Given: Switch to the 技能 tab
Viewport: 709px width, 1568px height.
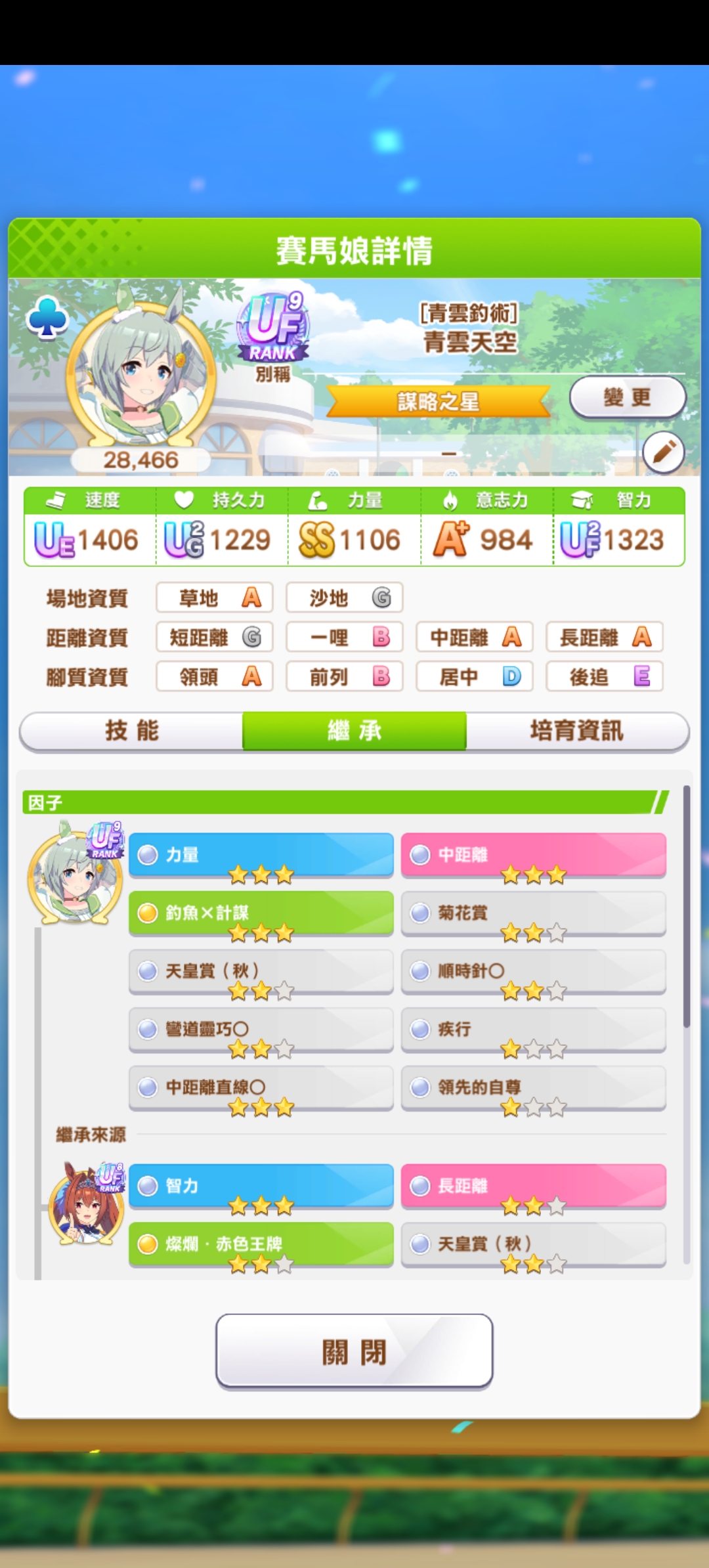Looking at the screenshot, I should tap(131, 731).
